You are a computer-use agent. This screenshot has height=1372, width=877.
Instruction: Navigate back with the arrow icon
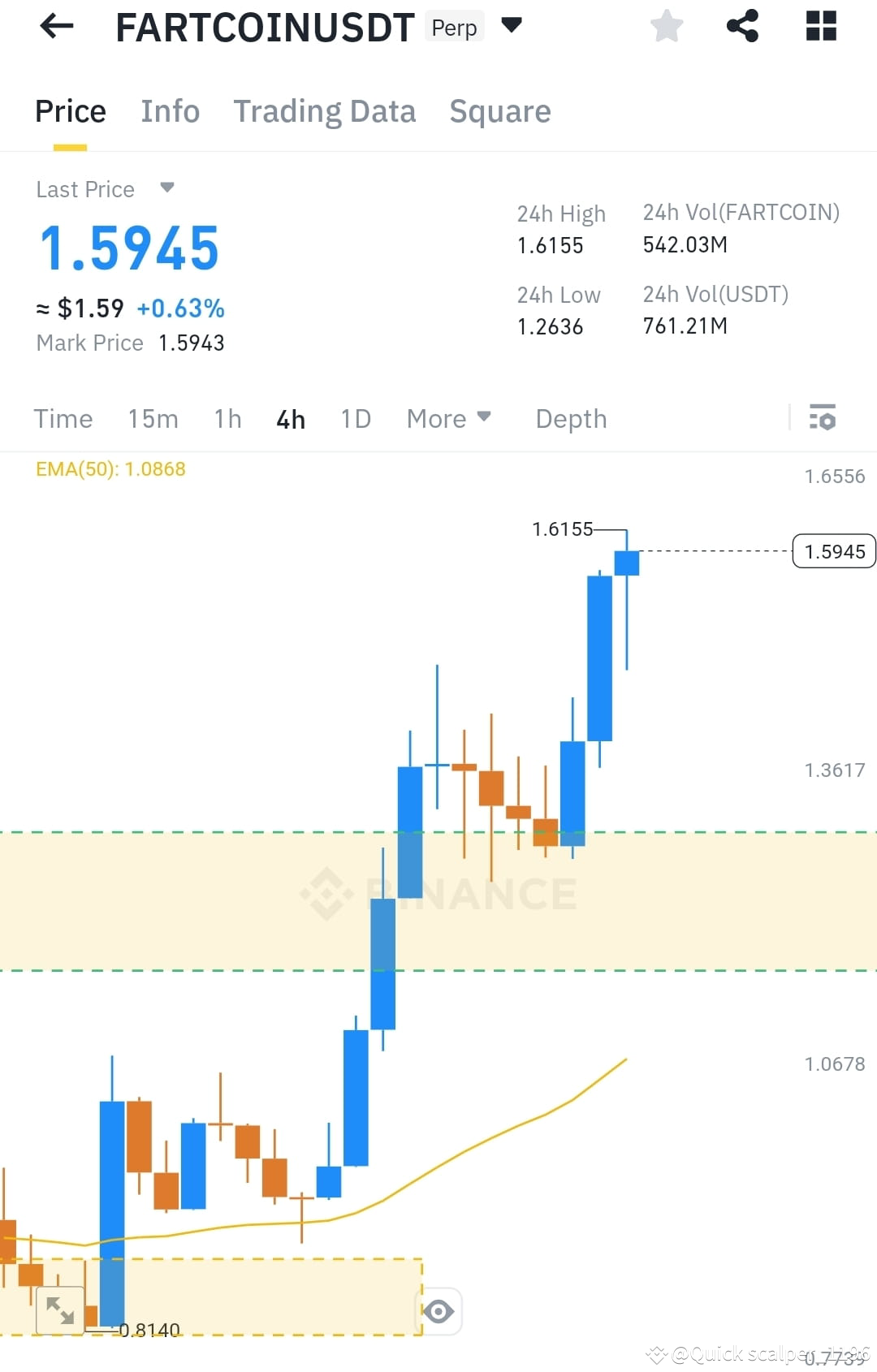[55, 26]
